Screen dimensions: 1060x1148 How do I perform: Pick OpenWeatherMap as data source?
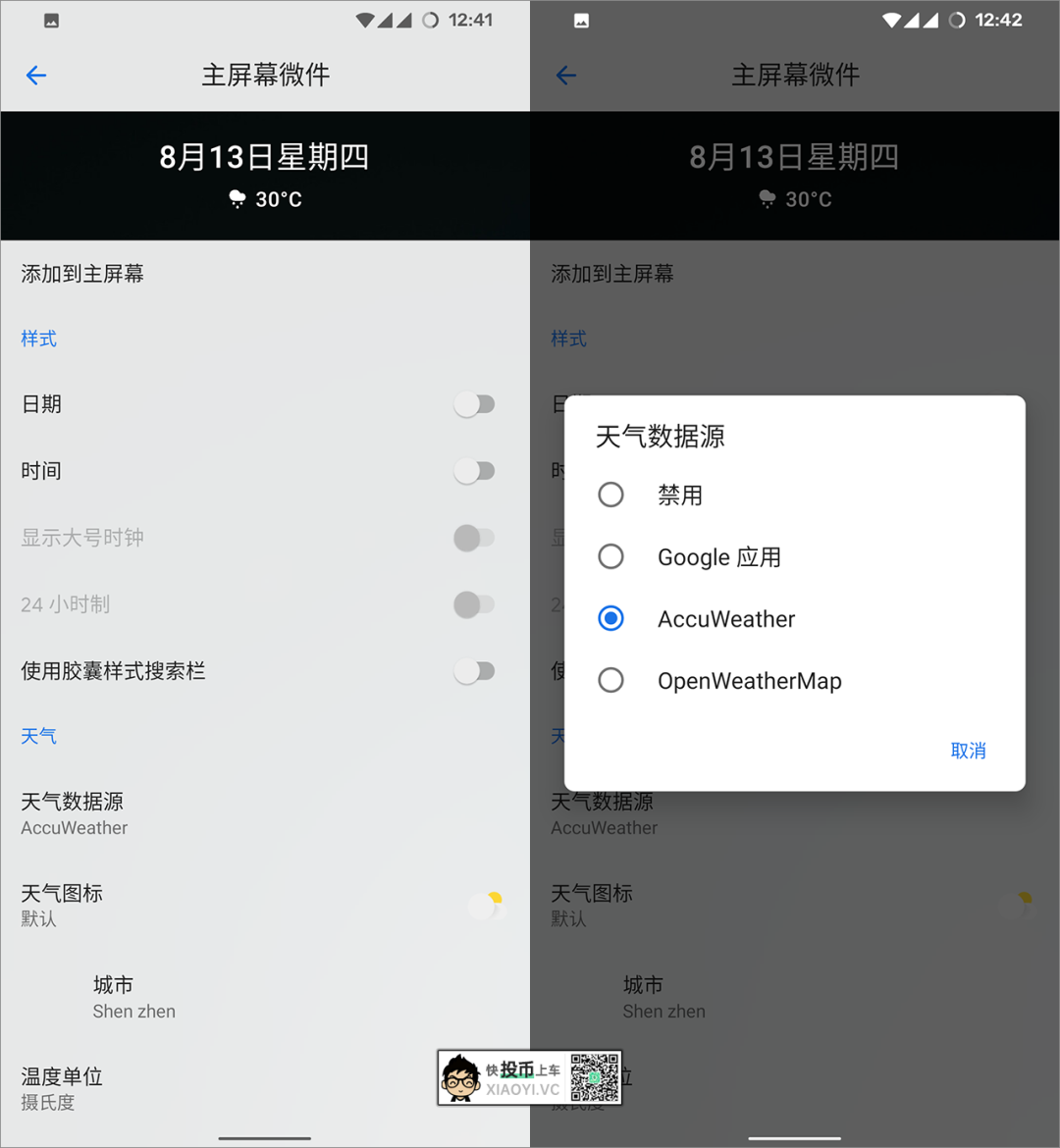coord(611,680)
